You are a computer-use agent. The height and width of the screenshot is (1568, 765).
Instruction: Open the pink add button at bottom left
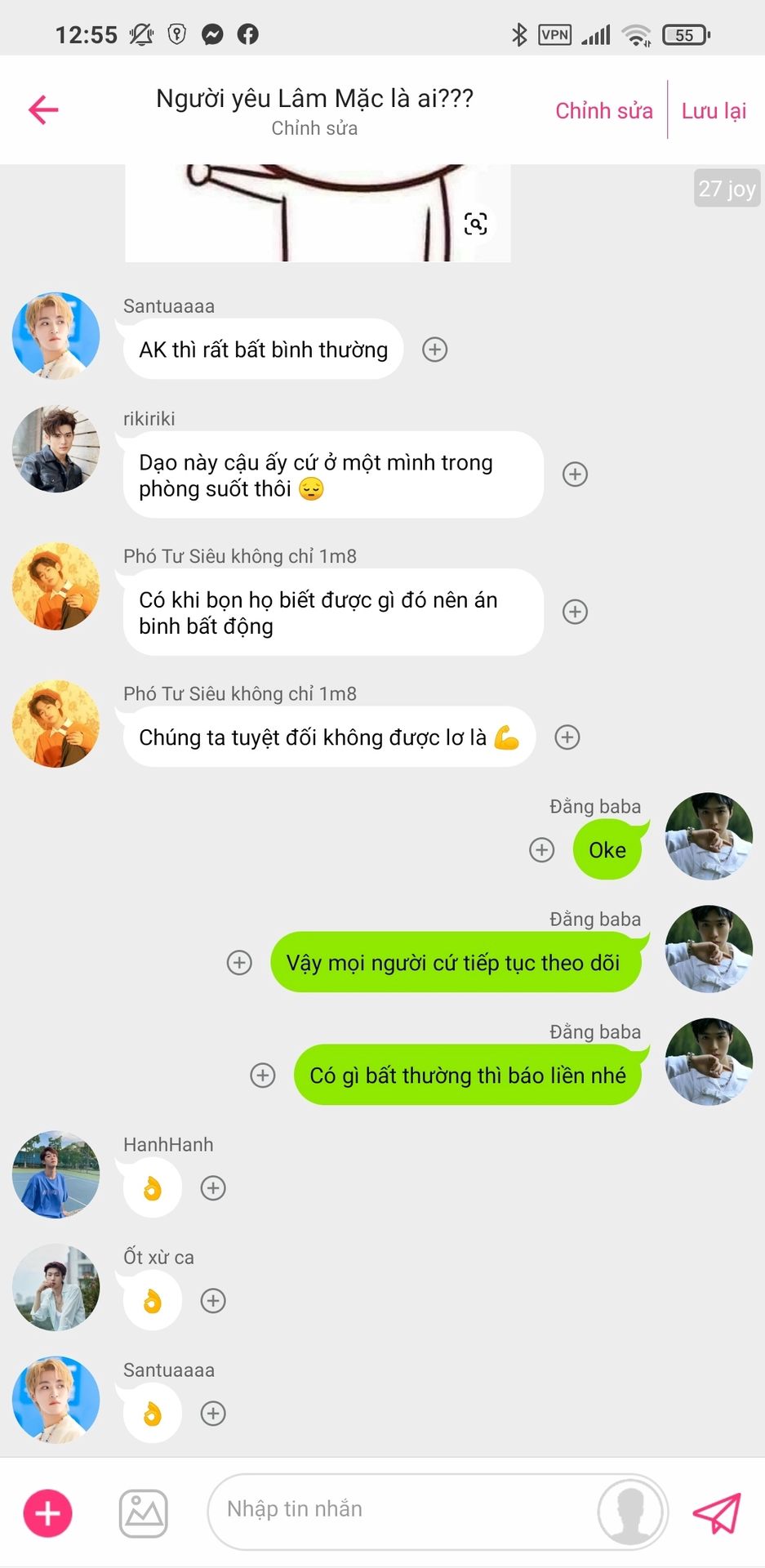(x=47, y=1513)
